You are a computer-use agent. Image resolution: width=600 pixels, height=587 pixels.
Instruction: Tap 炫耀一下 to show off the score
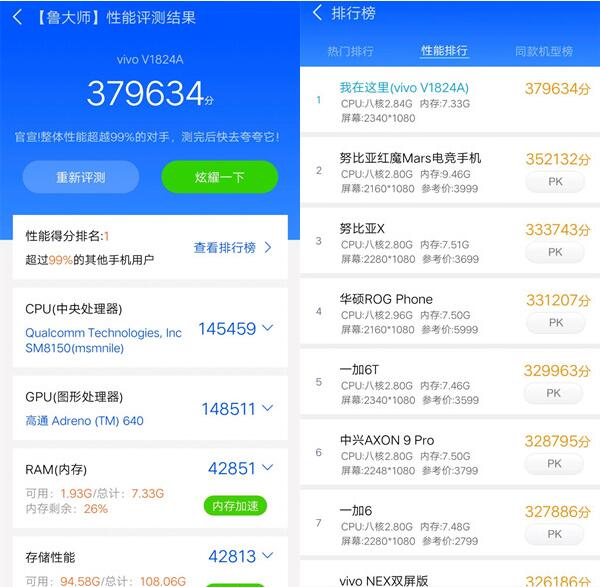[x=219, y=177]
